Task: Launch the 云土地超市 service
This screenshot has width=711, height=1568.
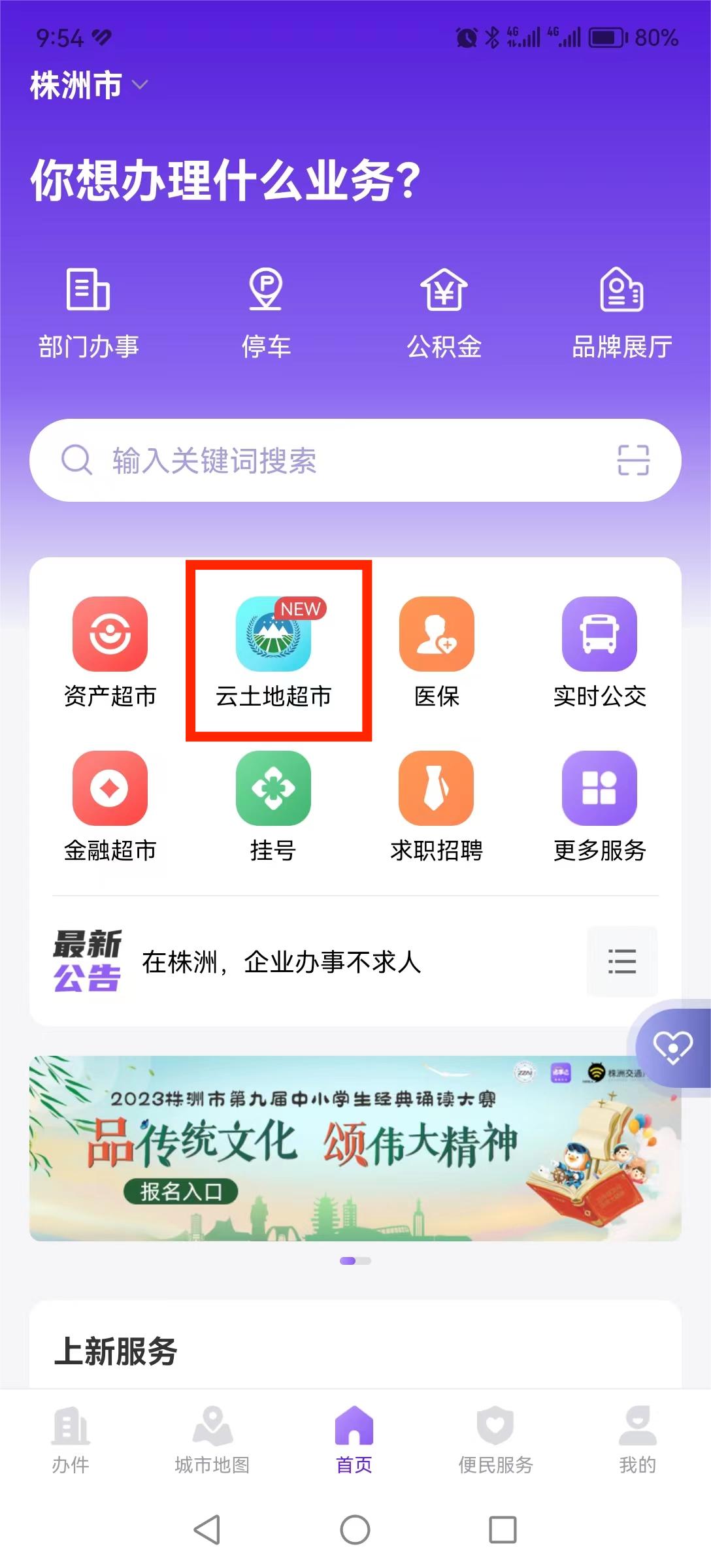Action: pyautogui.click(x=273, y=651)
